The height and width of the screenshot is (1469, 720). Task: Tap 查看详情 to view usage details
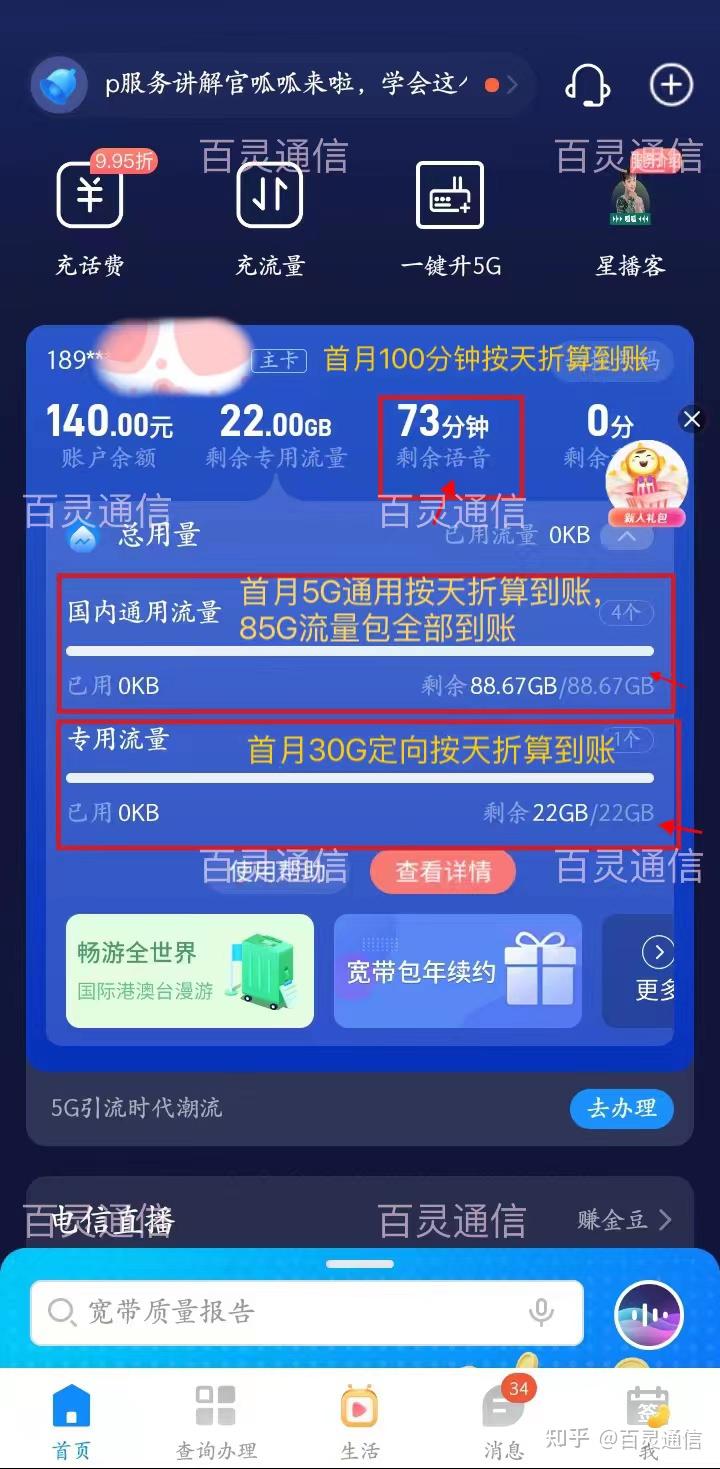(x=443, y=872)
